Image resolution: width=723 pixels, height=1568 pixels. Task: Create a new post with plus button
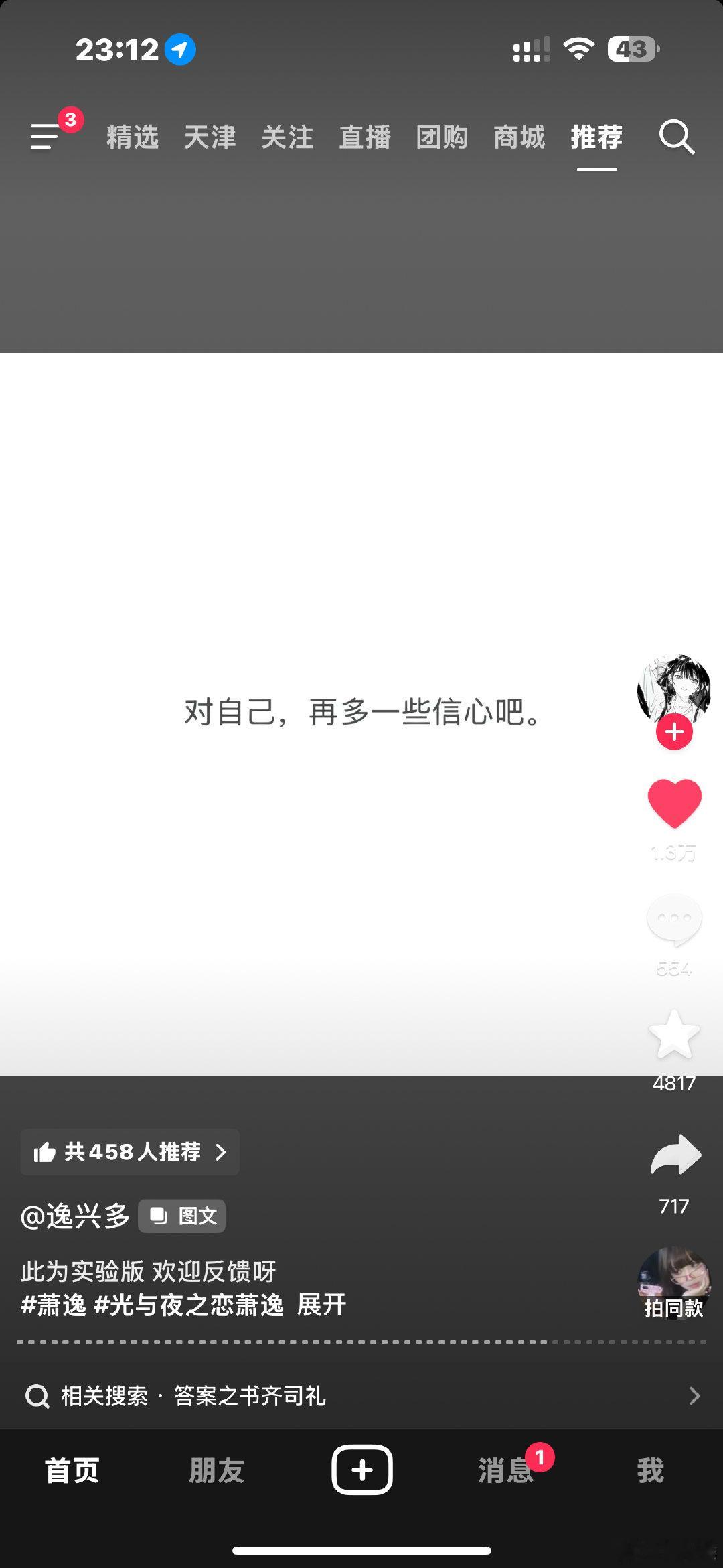point(362,1470)
